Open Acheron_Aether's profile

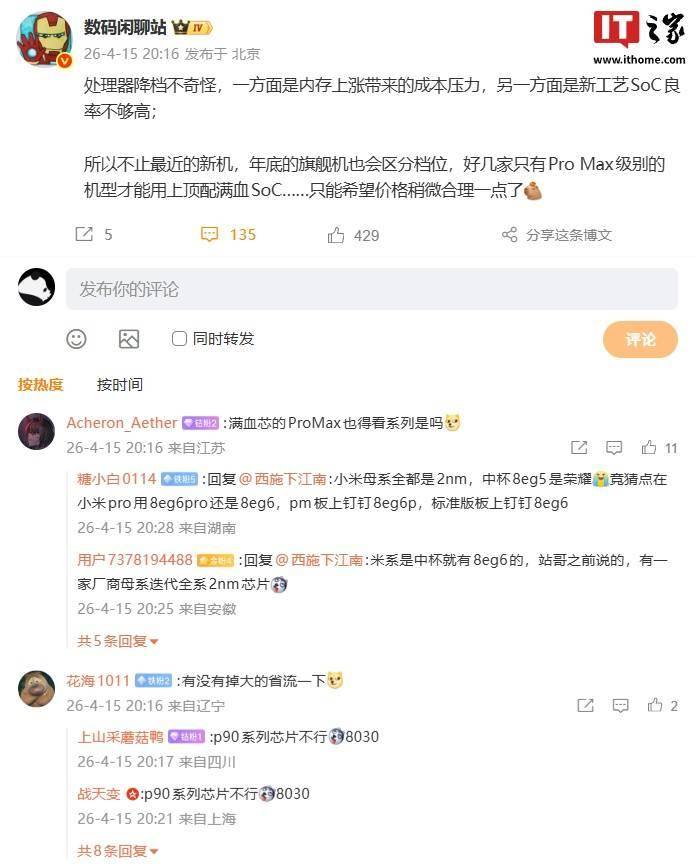pos(121,423)
